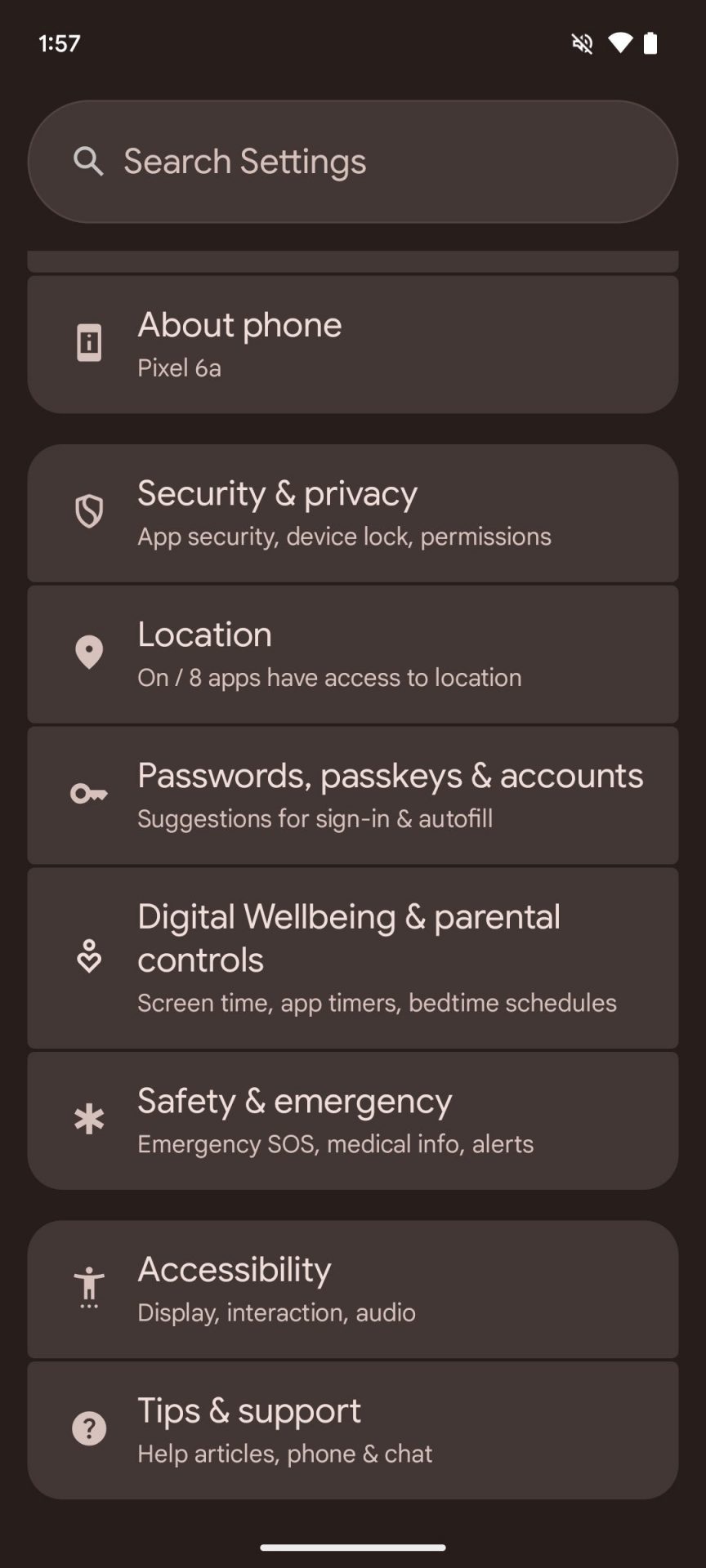
Task: Open Security & privacy settings
Action: point(353,513)
